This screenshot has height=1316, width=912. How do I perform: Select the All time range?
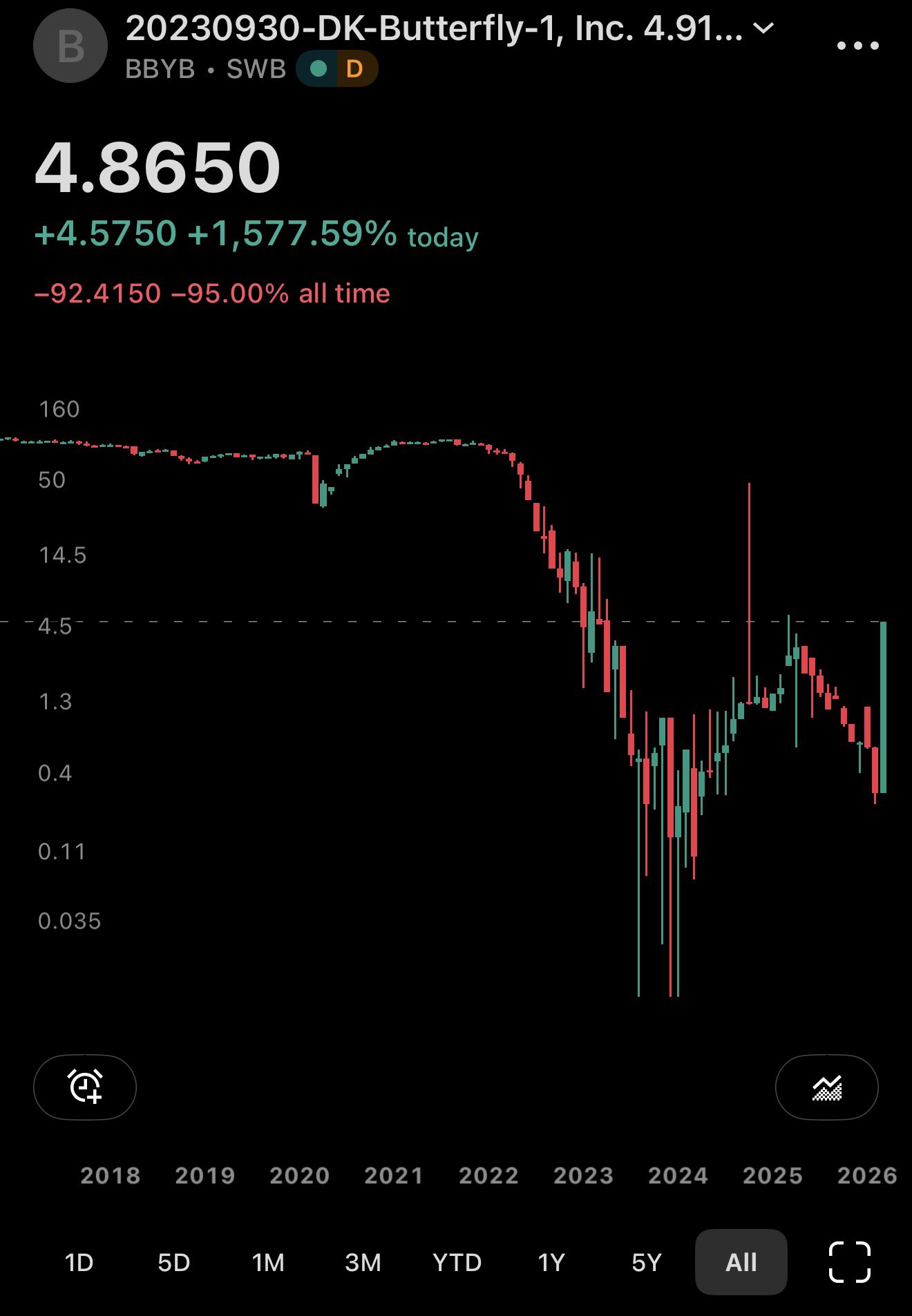741,1262
